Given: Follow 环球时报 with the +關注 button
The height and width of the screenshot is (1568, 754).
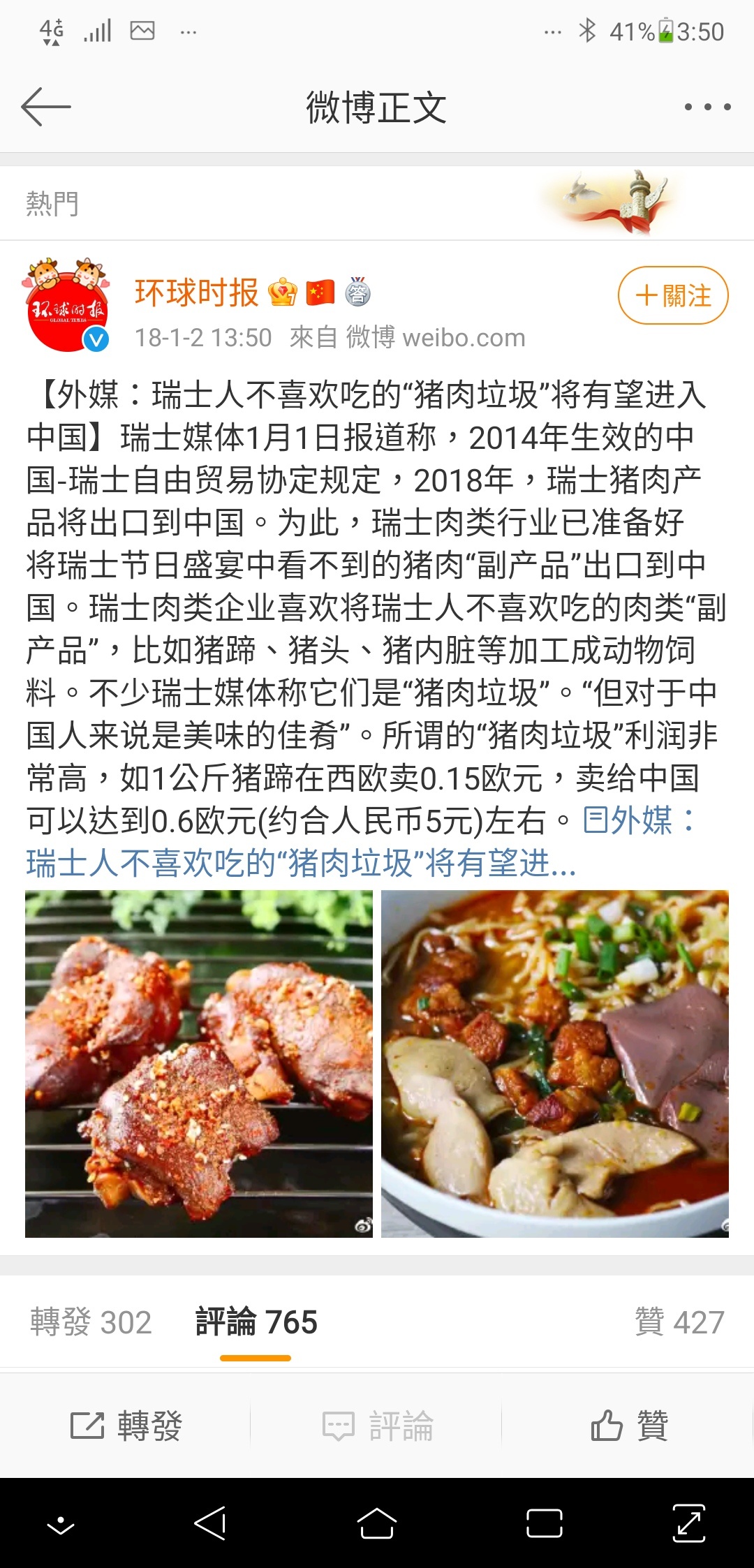Looking at the screenshot, I should (x=673, y=295).
